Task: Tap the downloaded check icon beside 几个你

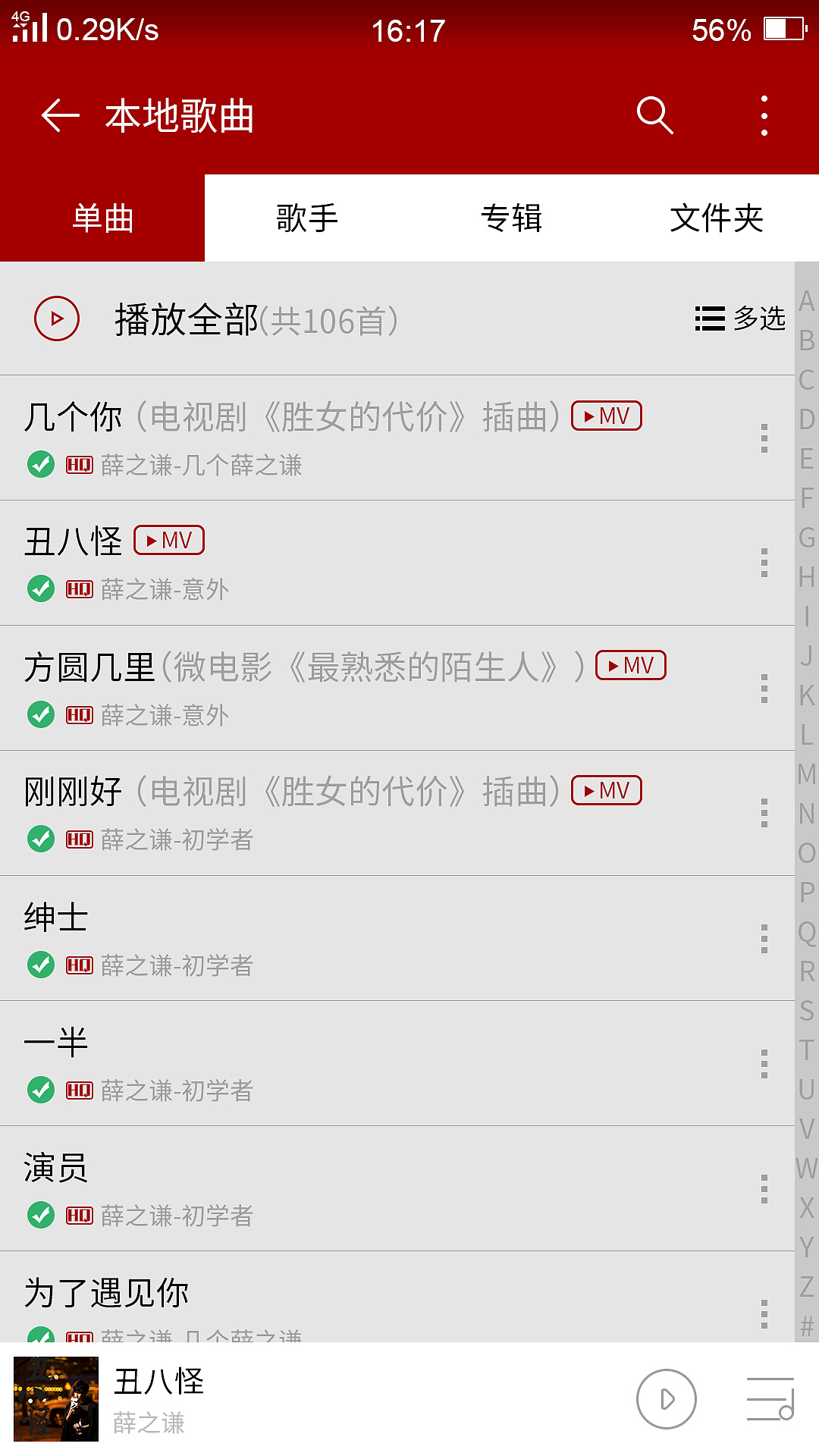Action: pos(39,463)
